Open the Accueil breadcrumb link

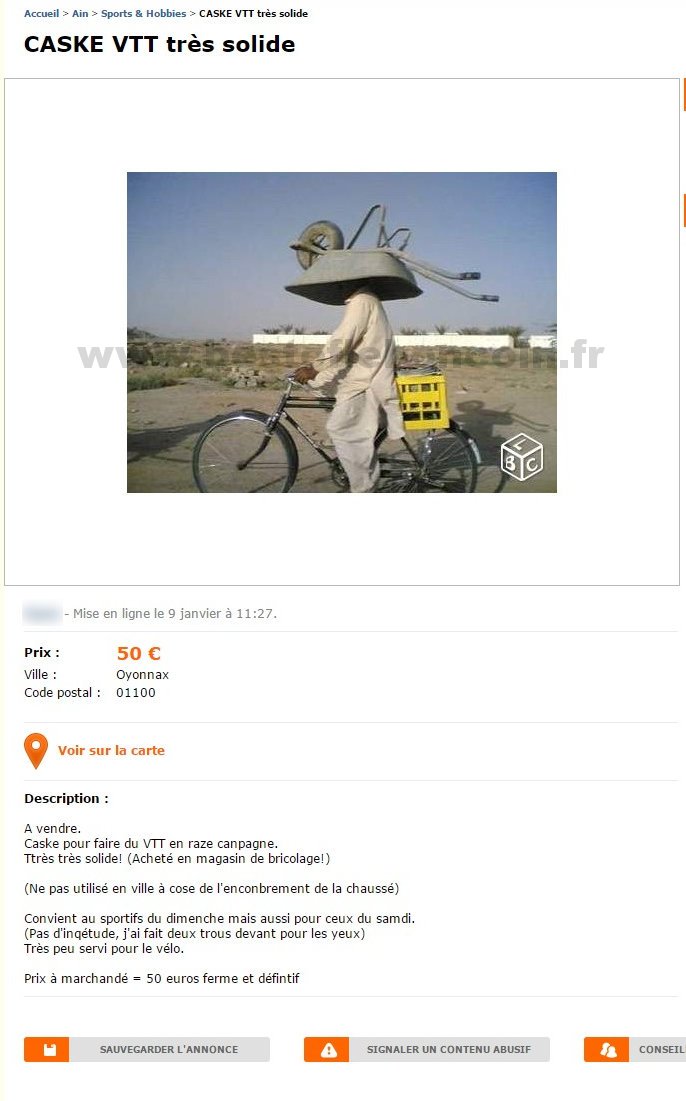(41, 14)
